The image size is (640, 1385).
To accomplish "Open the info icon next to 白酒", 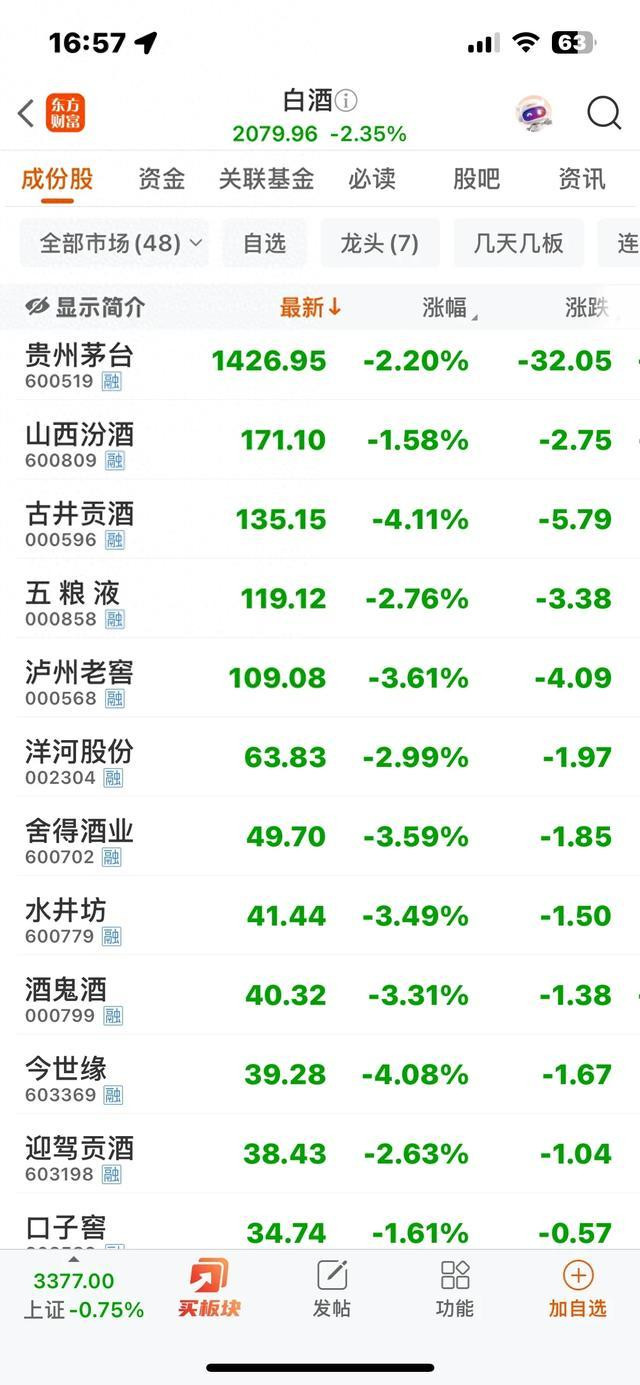I will [346, 101].
